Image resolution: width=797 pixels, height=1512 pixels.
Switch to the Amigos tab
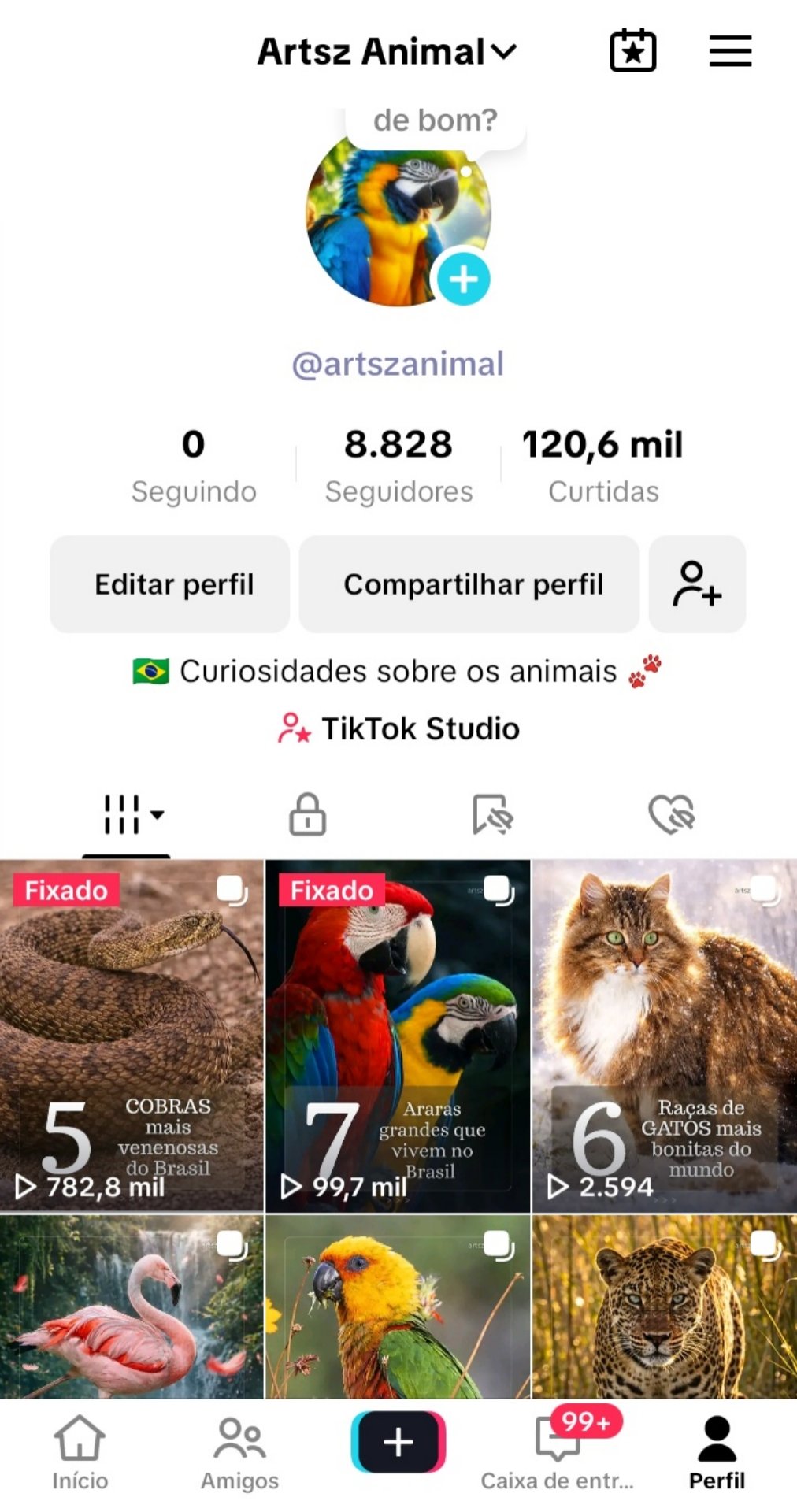tap(239, 1452)
